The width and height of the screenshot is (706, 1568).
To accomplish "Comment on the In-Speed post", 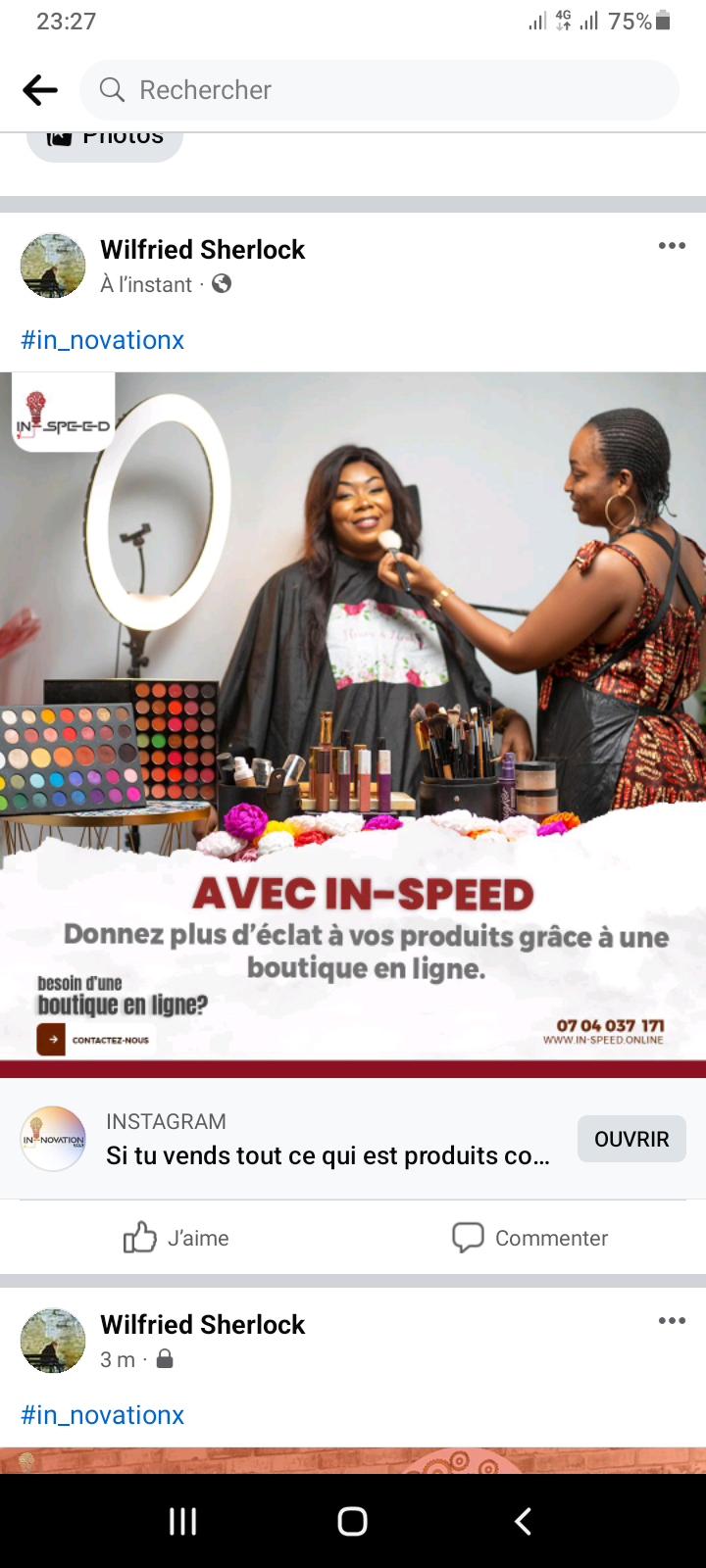I will [529, 1238].
